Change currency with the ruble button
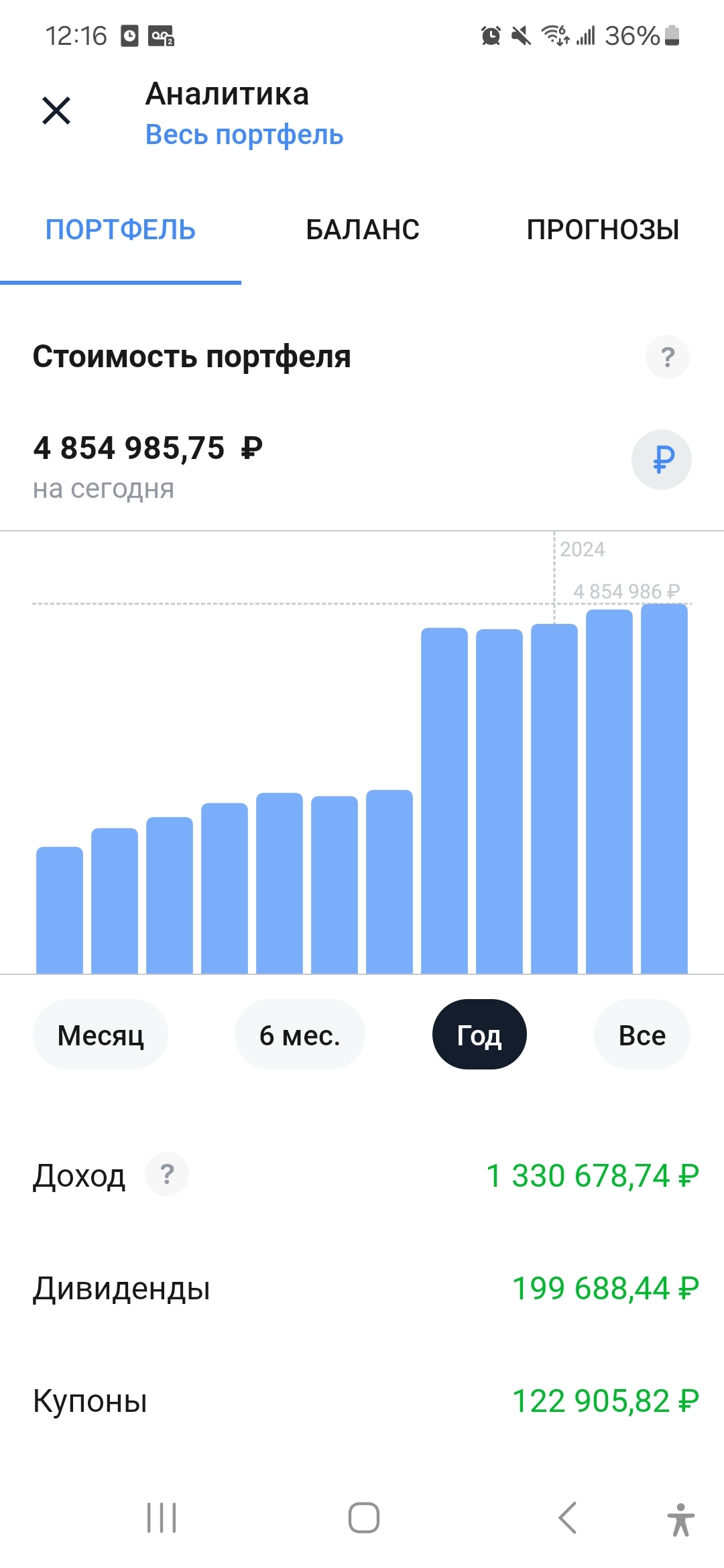Viewport: 724px width, 1568px height. point(662,460)
